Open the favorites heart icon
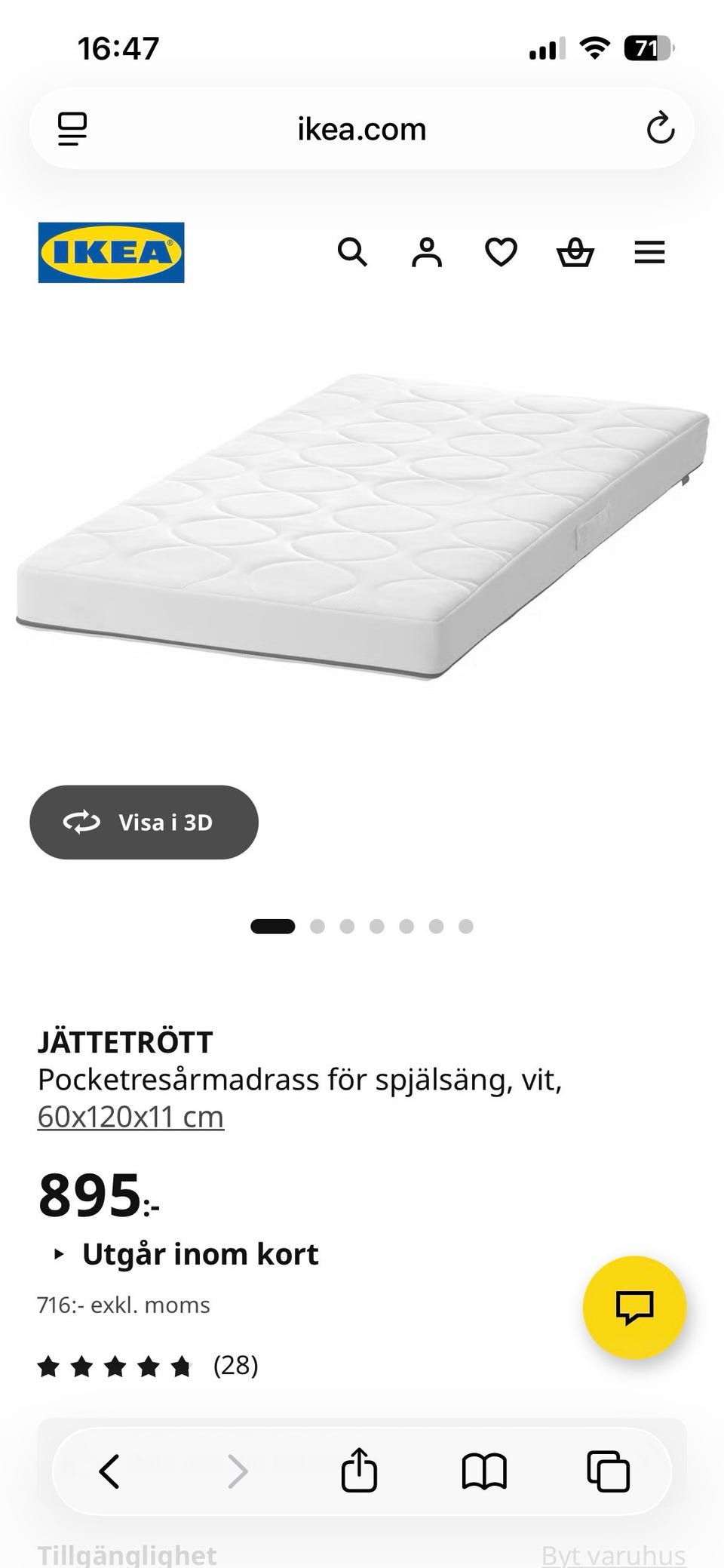 click(x=501, y=252)
